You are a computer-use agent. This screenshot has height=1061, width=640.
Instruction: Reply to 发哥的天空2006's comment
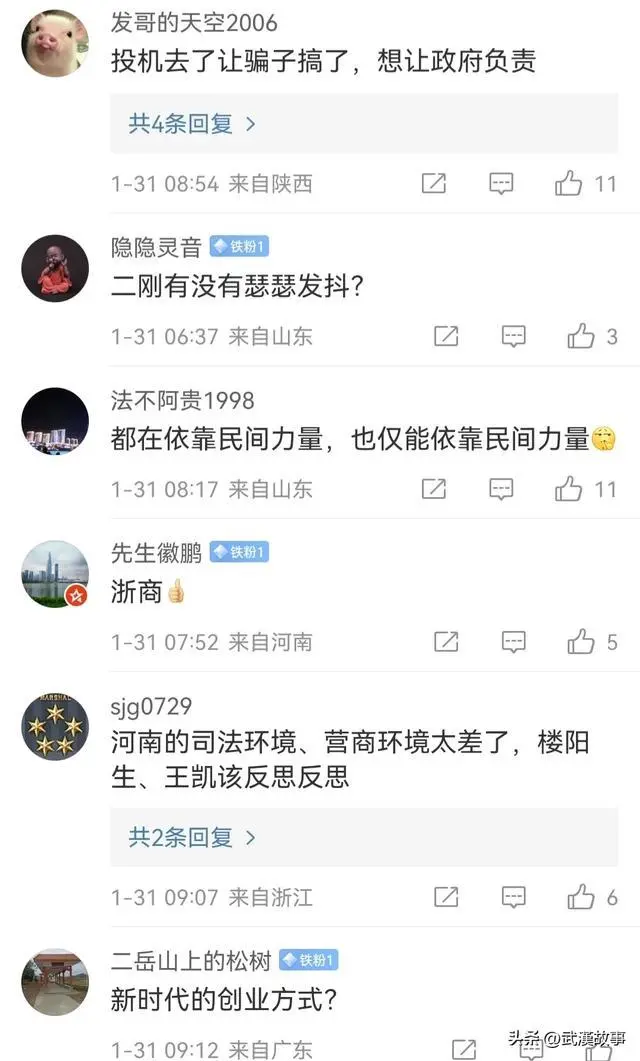click(501, 184)
